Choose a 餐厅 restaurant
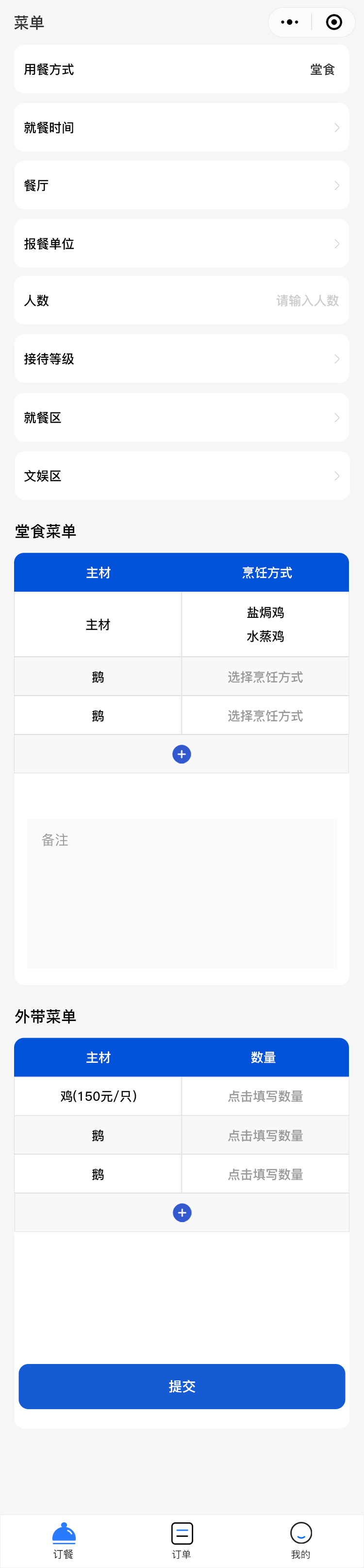Image resolution: width=364 pixels, height=1568 pixels. pyautogui.click(x=181, y=186)
